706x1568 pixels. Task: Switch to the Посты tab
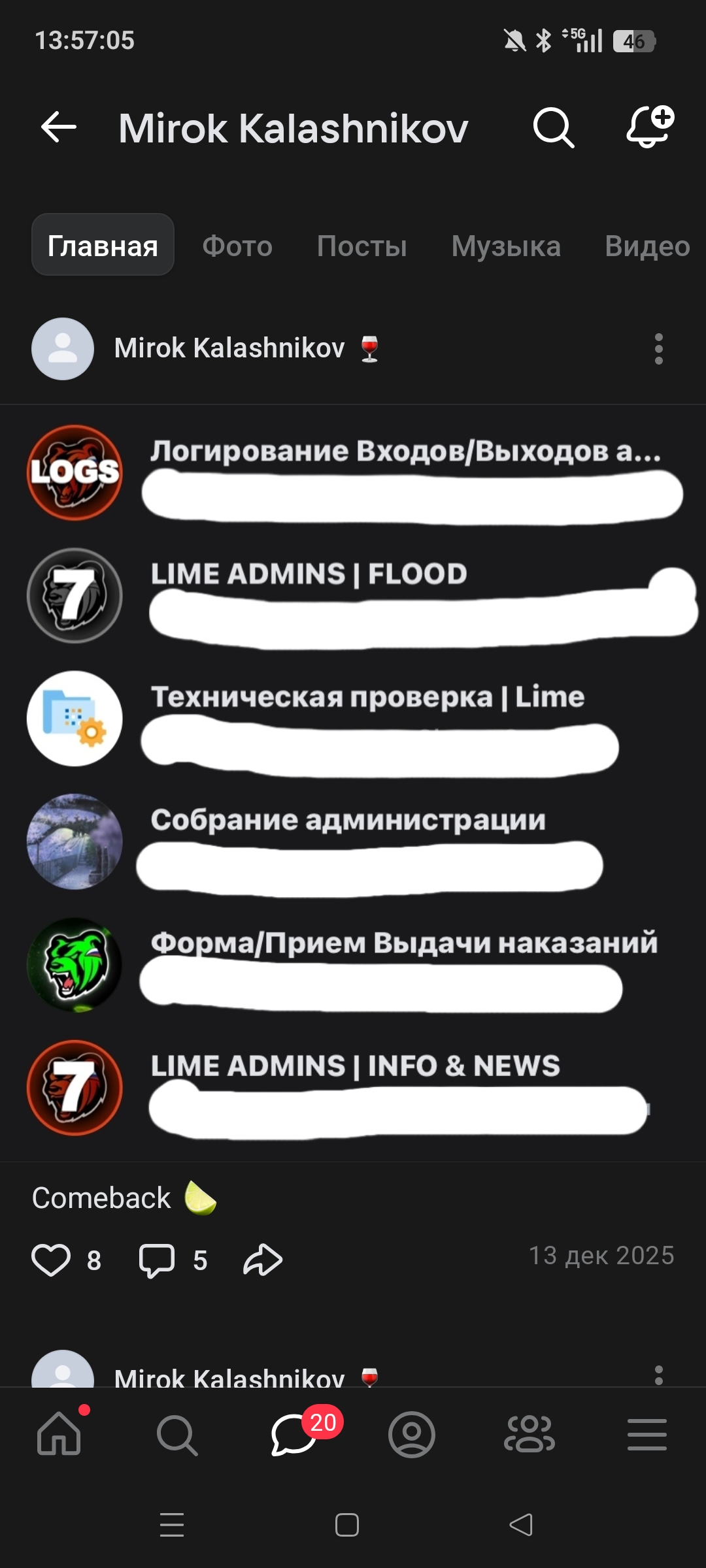click(361, 246)
